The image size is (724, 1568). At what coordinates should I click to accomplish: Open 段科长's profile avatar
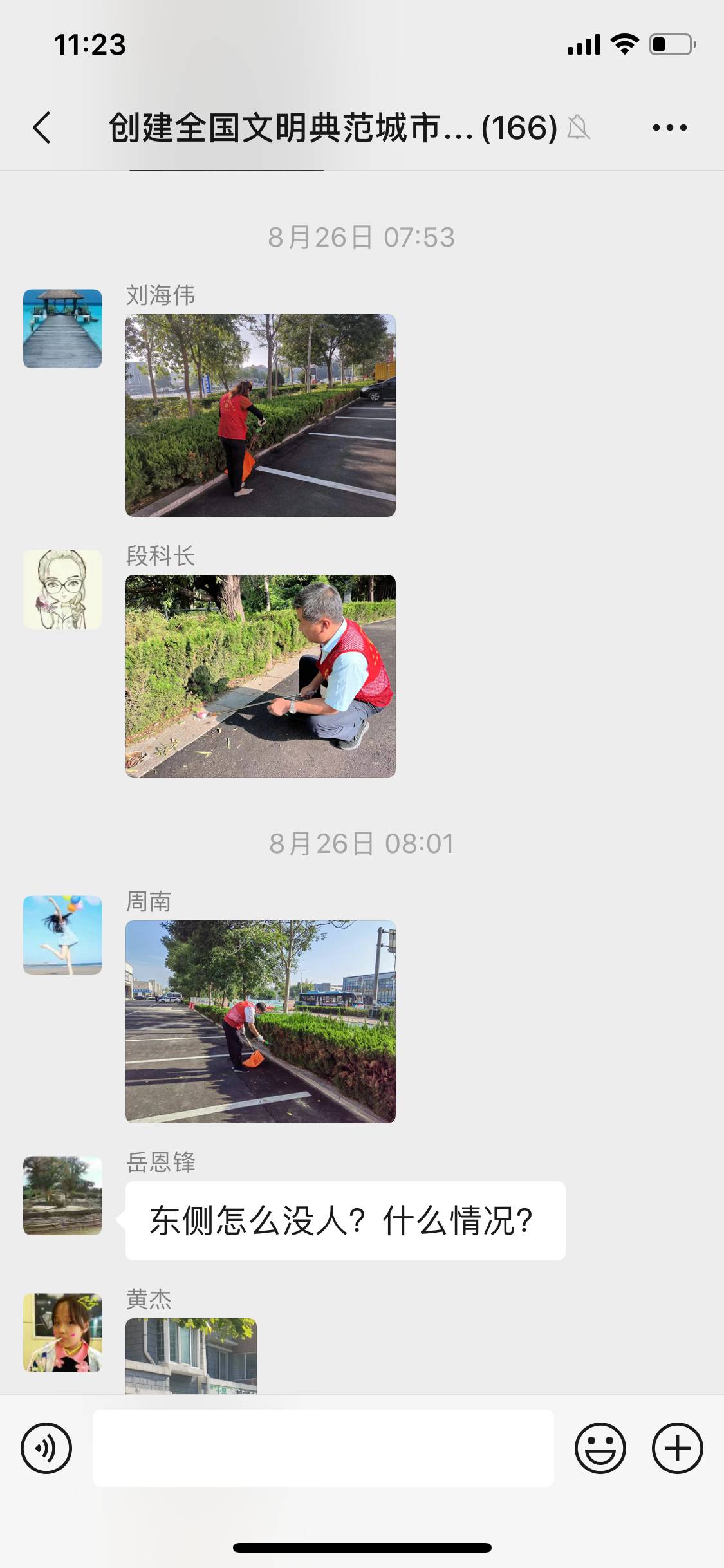(62, 590)
